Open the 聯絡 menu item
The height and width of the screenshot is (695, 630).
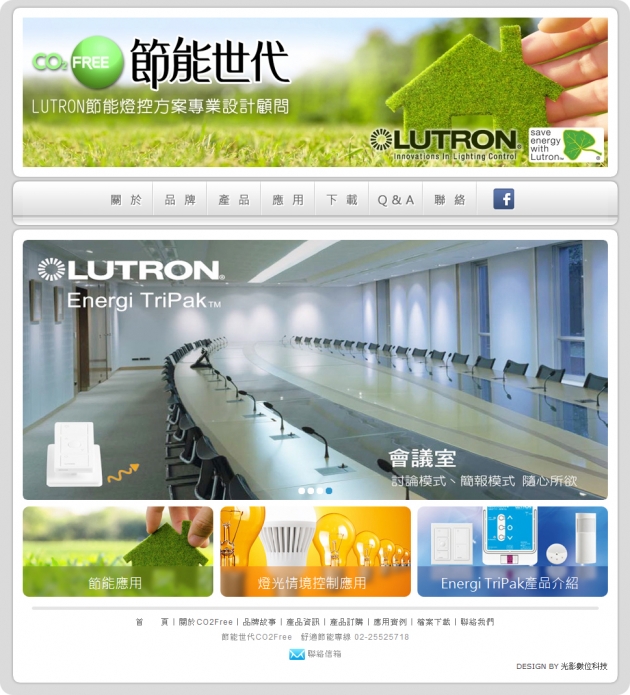(450, 200)
